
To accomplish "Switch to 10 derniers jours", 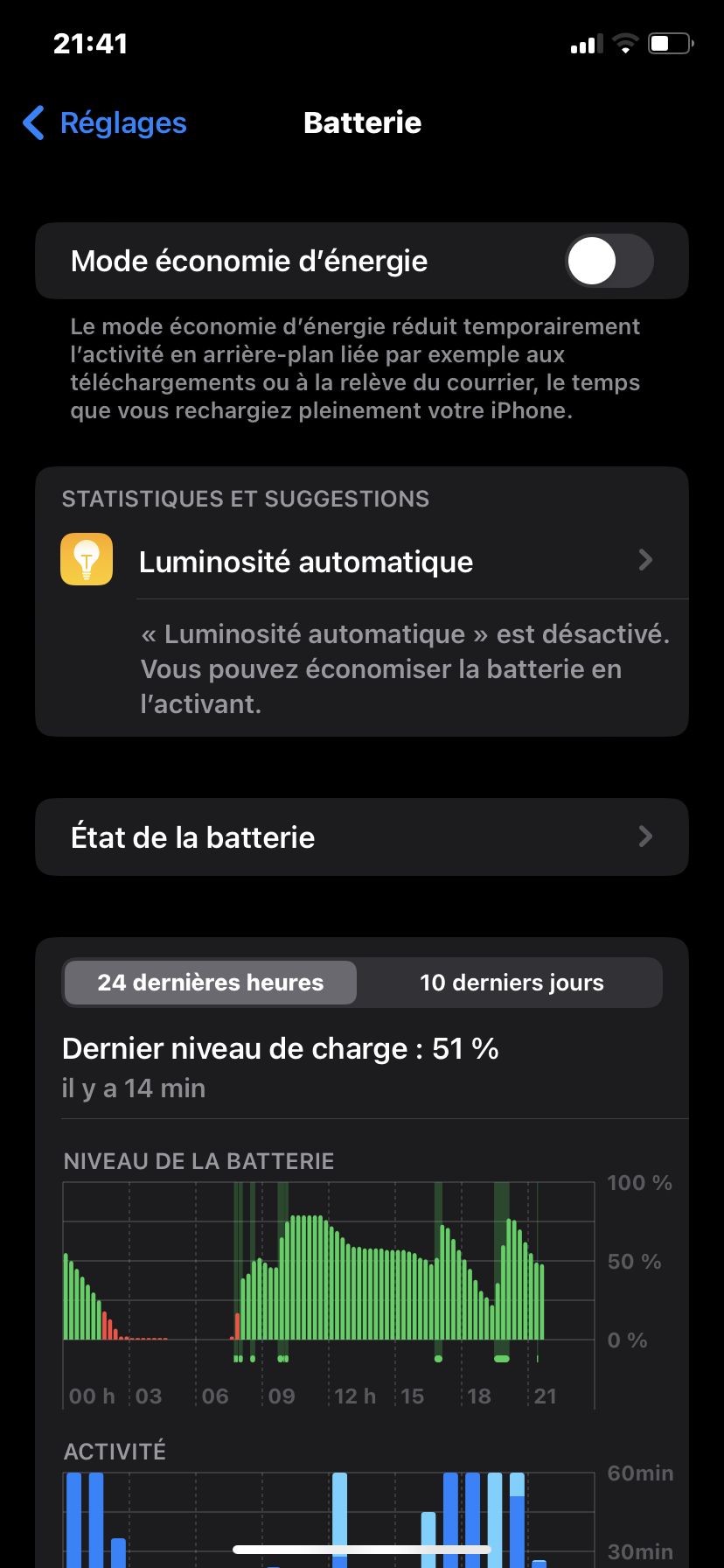I will [x=512, y=983].
